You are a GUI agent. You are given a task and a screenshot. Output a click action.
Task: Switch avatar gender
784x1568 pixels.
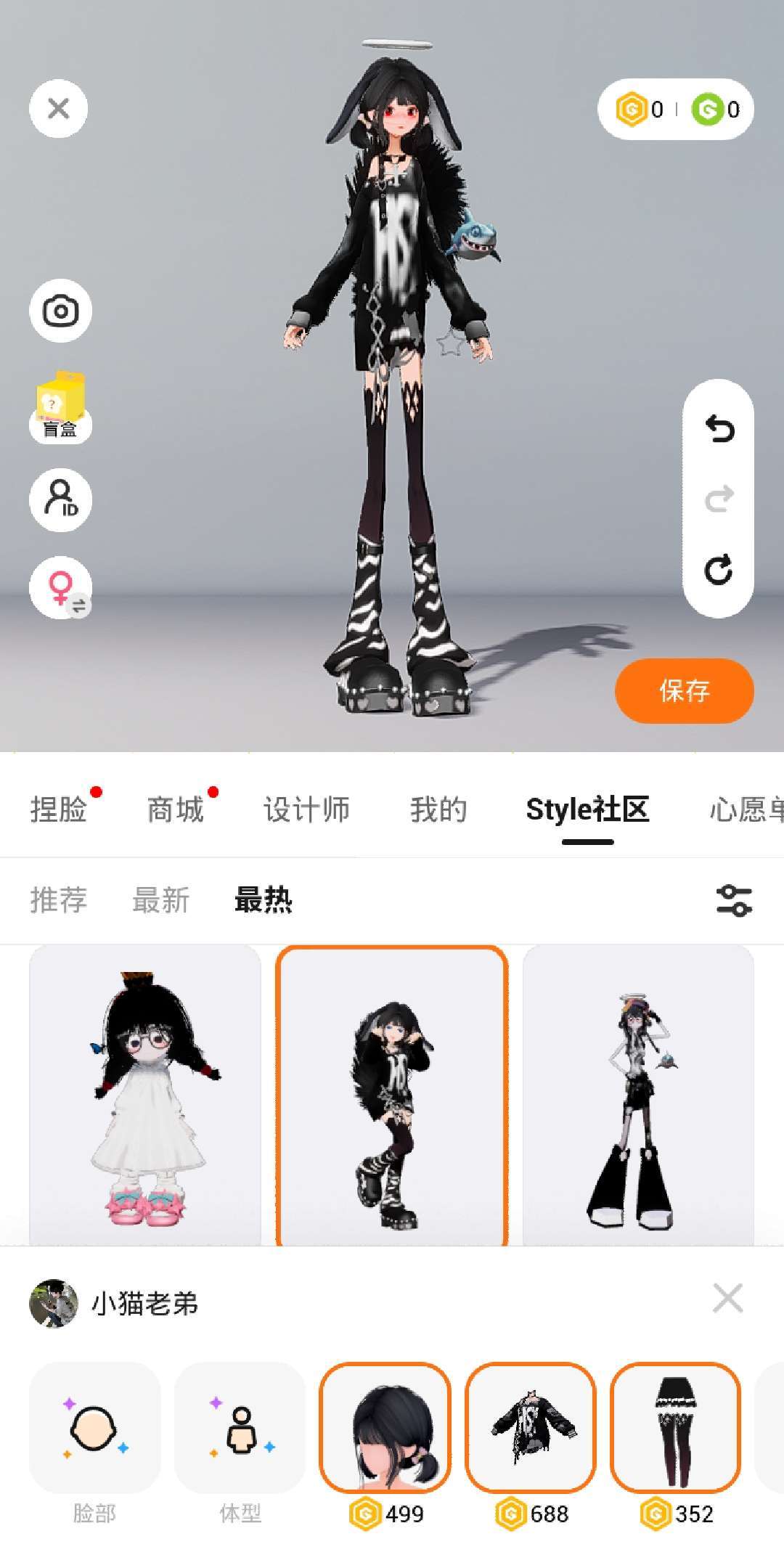tap(60, 587)
